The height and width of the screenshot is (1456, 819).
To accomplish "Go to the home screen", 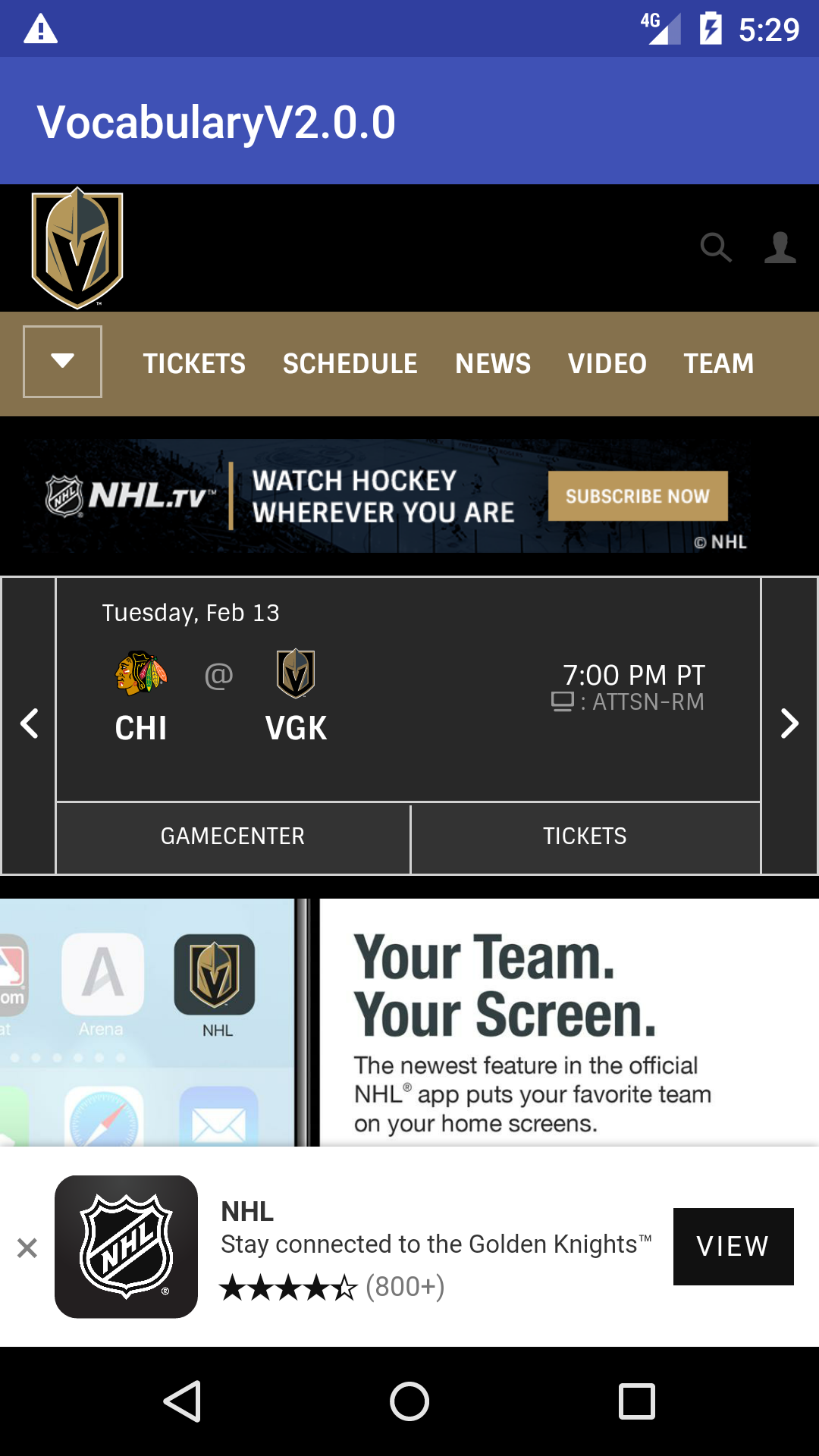I will point(409,1401).
